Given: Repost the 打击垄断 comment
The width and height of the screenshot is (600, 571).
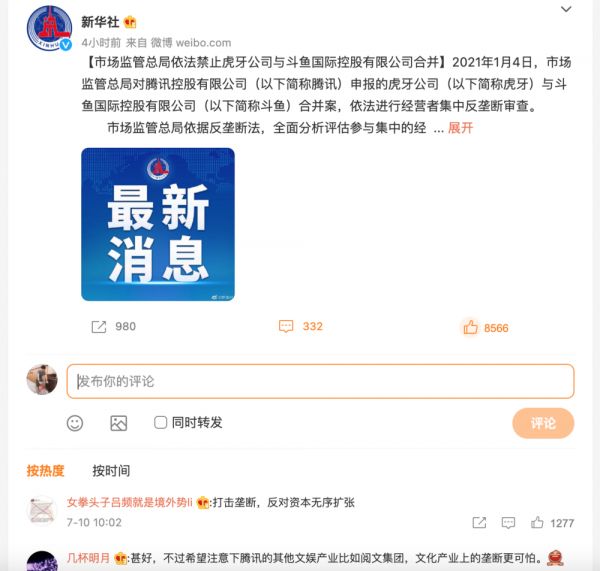Looking at the screenshot, I should coord(479,522).
